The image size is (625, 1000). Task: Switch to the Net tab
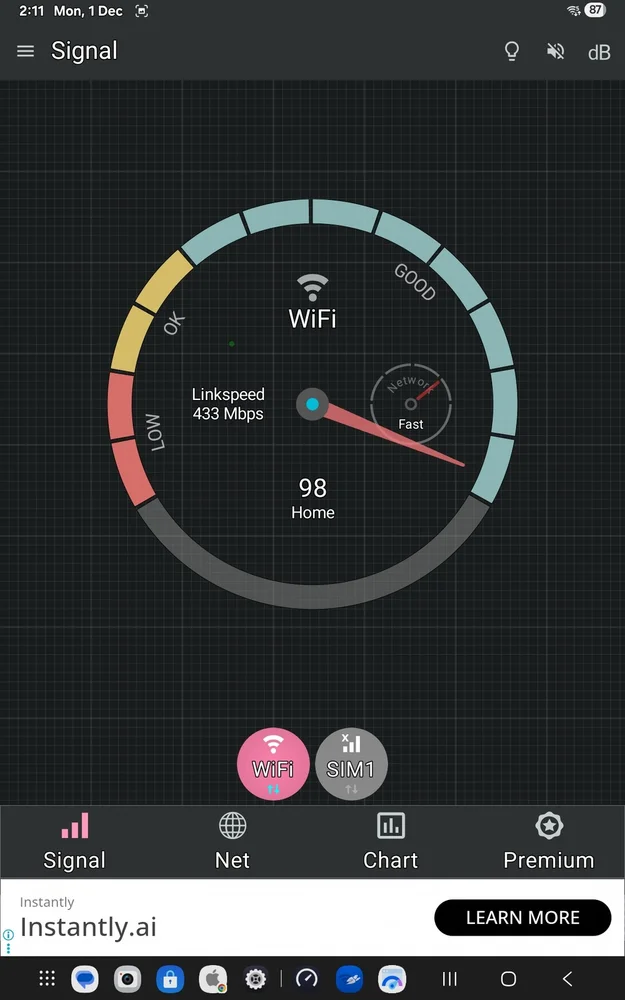pos(232,841)
